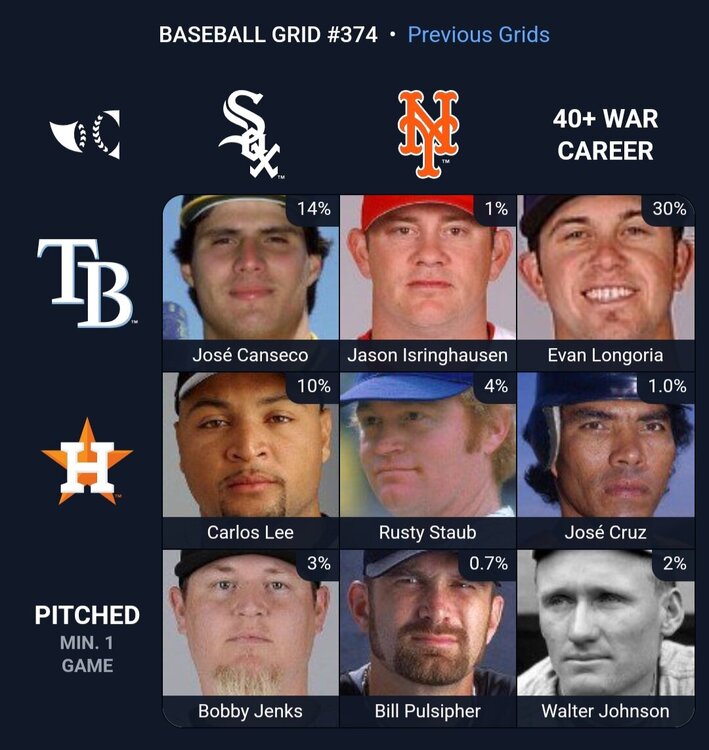Image resolution: width=709 pixels, height=750 pixels.
Task: Open the Carlos Lee cell
Action: [x=250, y=460]
